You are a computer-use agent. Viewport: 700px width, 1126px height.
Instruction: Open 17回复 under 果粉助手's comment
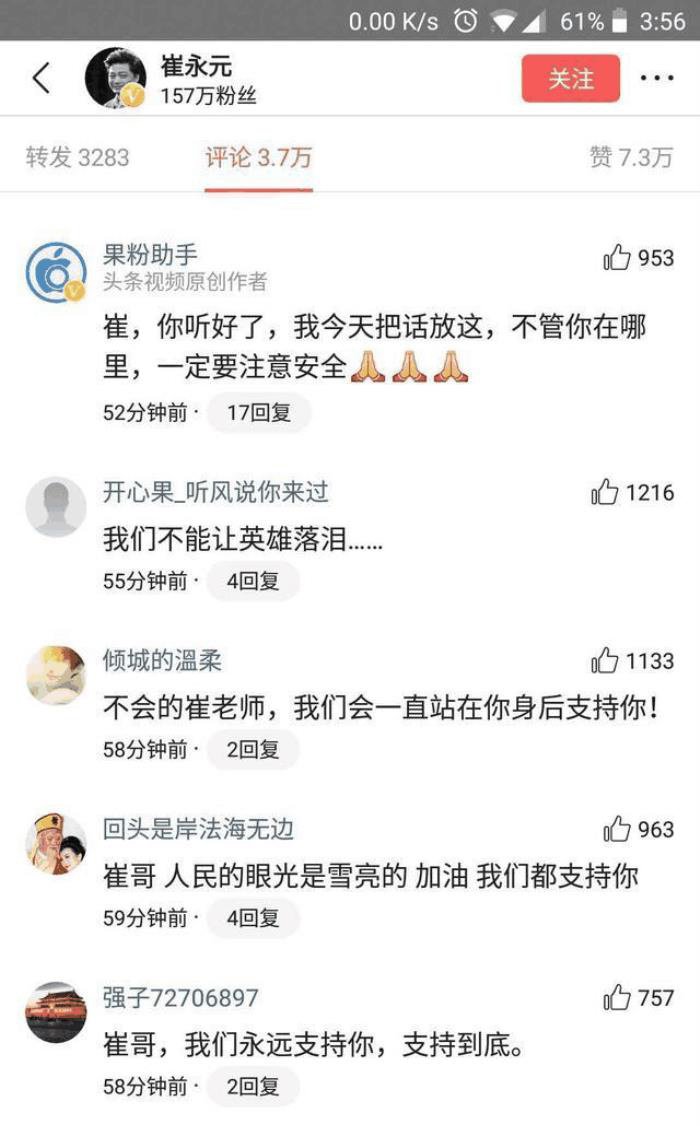(258, 413)
